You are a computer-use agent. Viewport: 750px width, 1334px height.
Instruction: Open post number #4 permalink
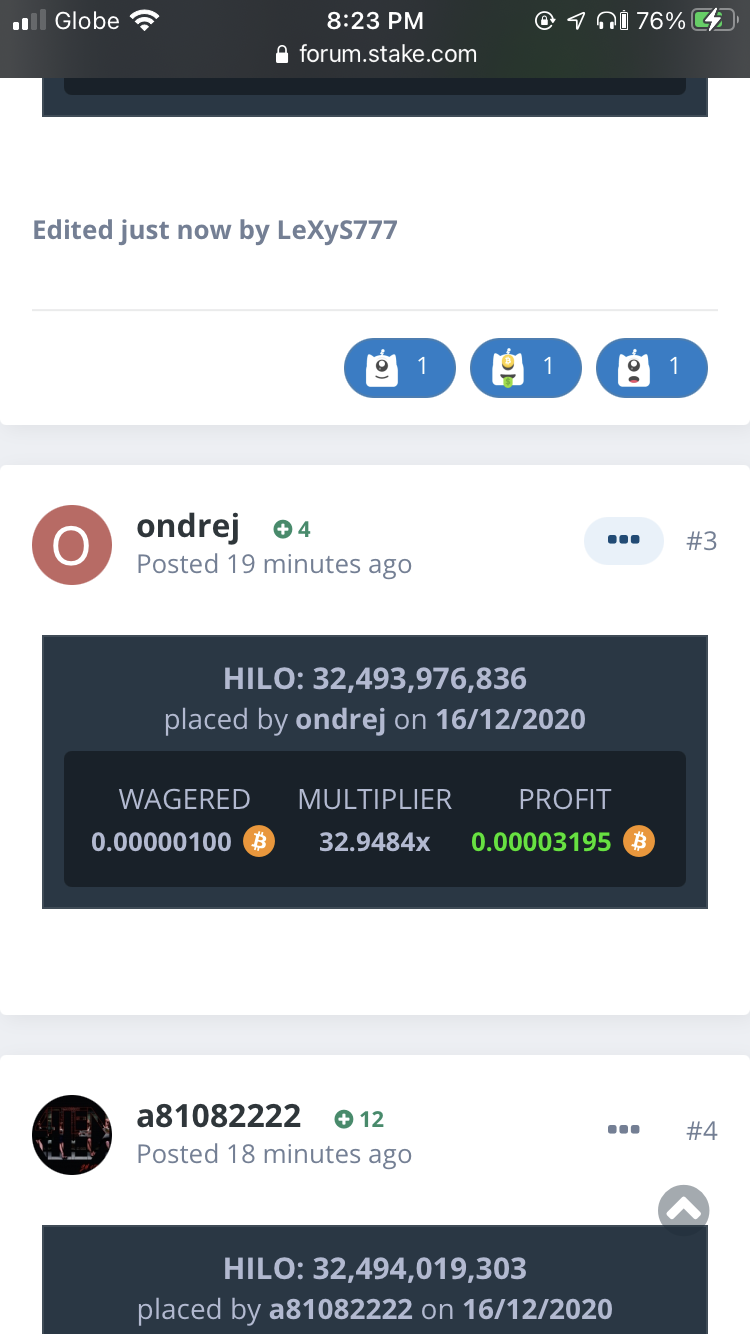701,1131
